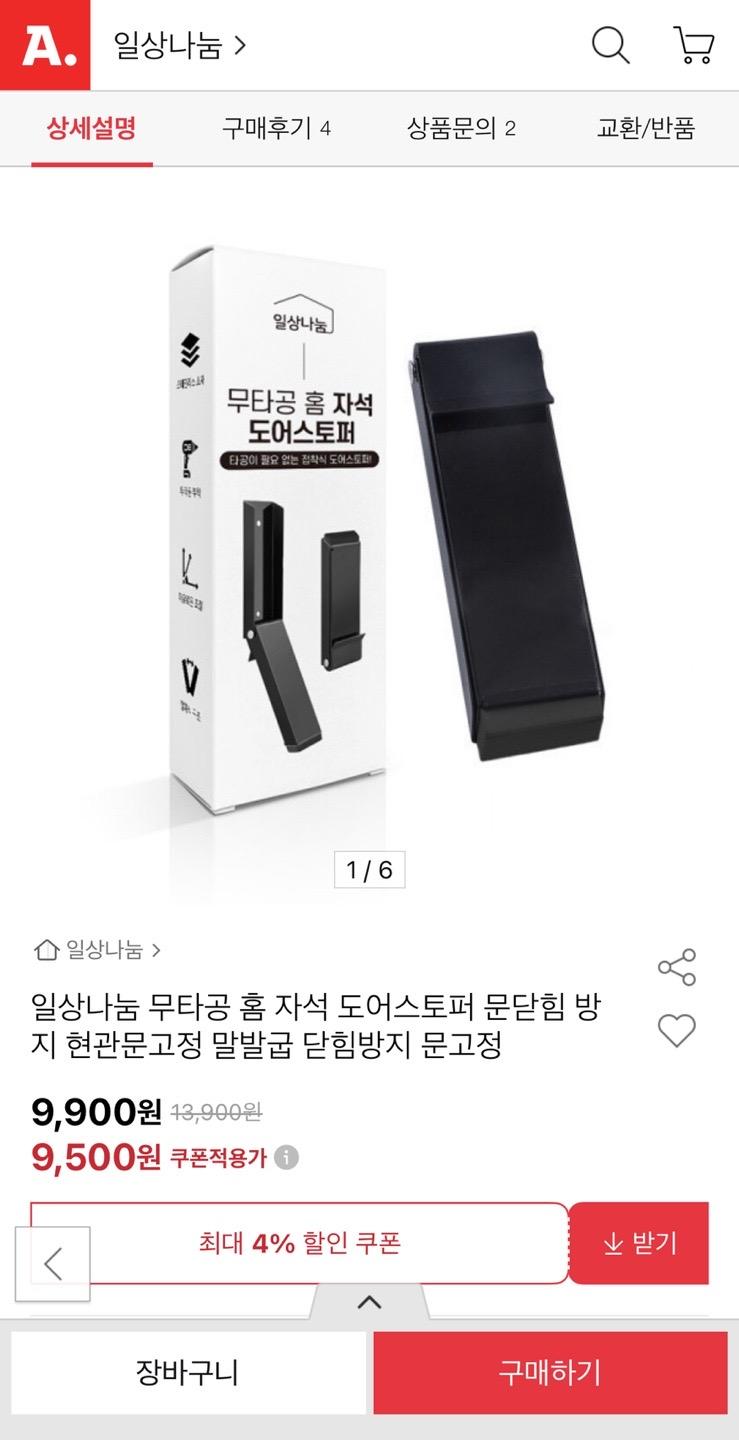Image resolution: width=739 pixels, height=1440 pixels.
Task: Switch to the 구매후기 tab
Action: point(276,128)
